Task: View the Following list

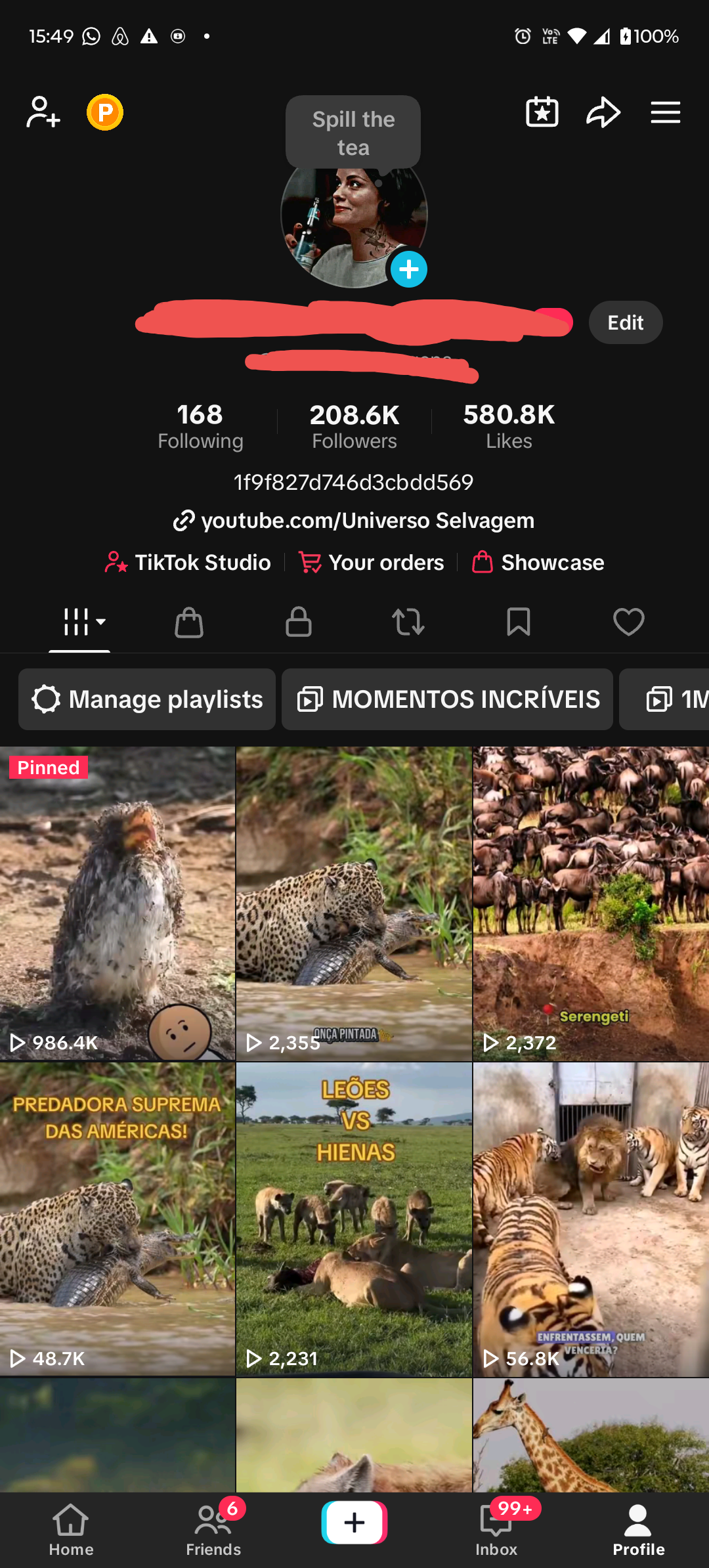Action: tap(200, 426)
